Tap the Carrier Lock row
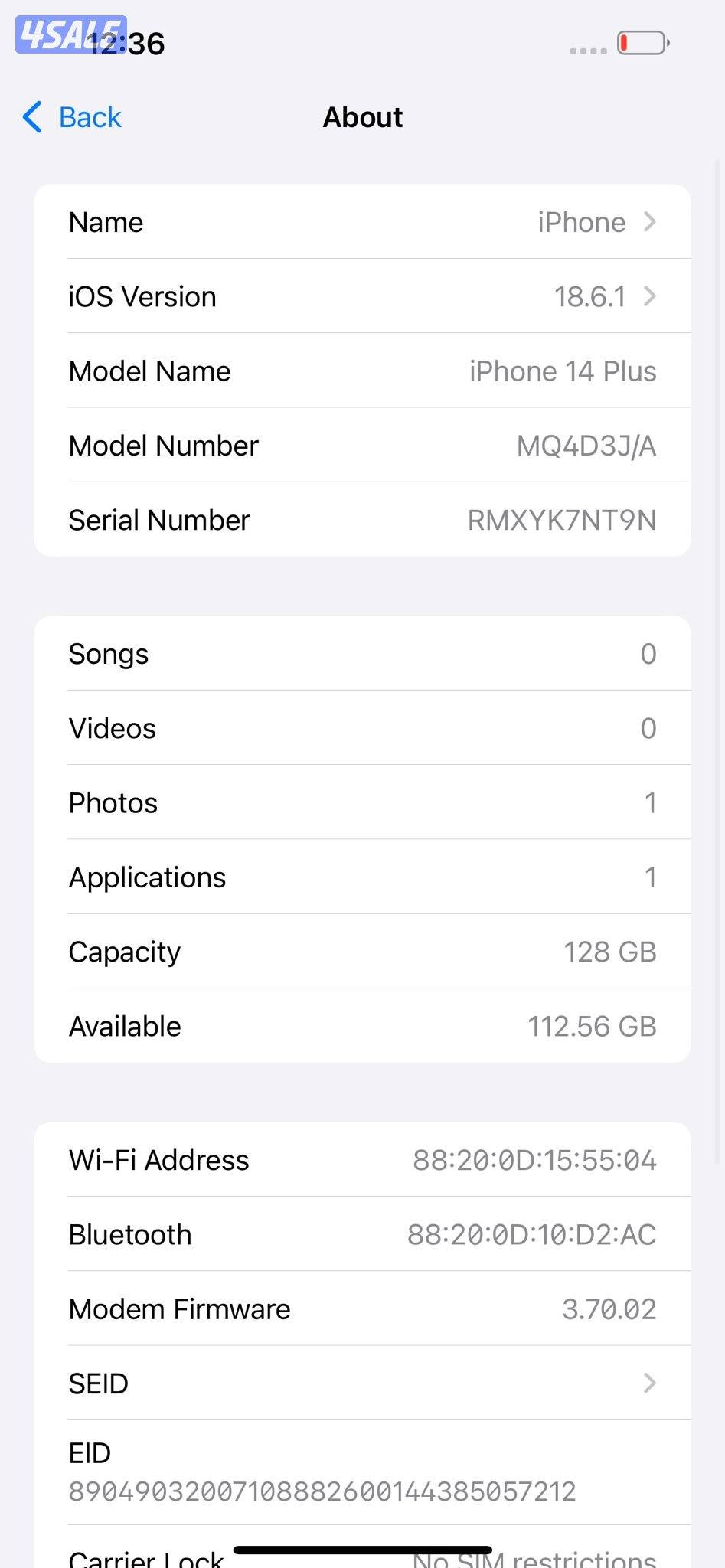The image size is (725, 1568). pos(362,1554)
